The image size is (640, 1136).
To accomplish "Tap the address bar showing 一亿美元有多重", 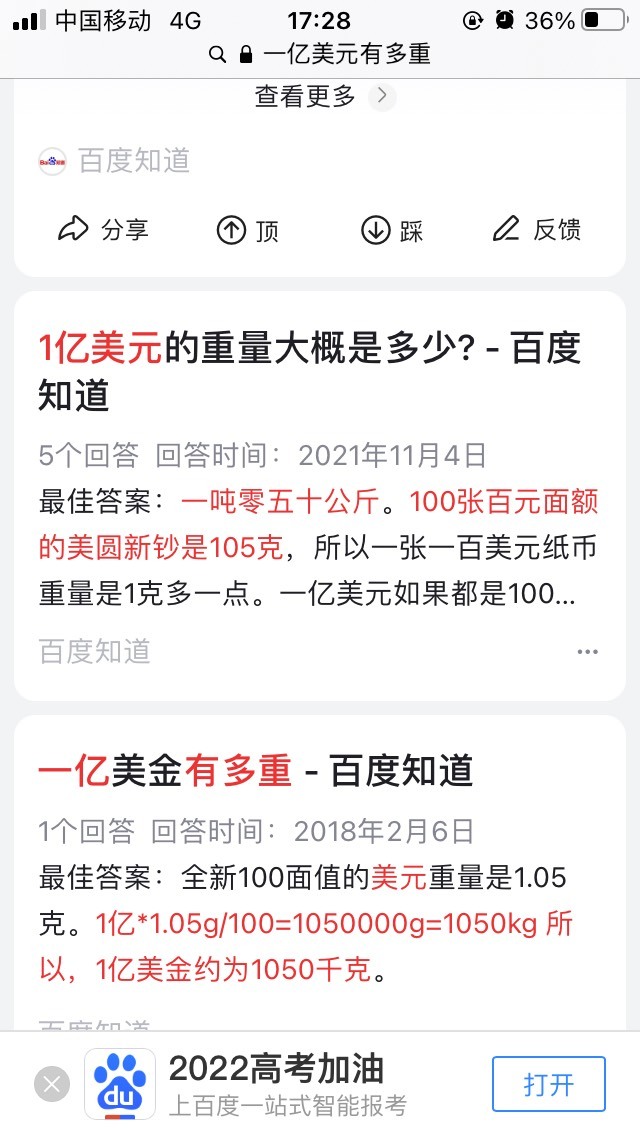I will pyautogui.click(x=320, y=54).
